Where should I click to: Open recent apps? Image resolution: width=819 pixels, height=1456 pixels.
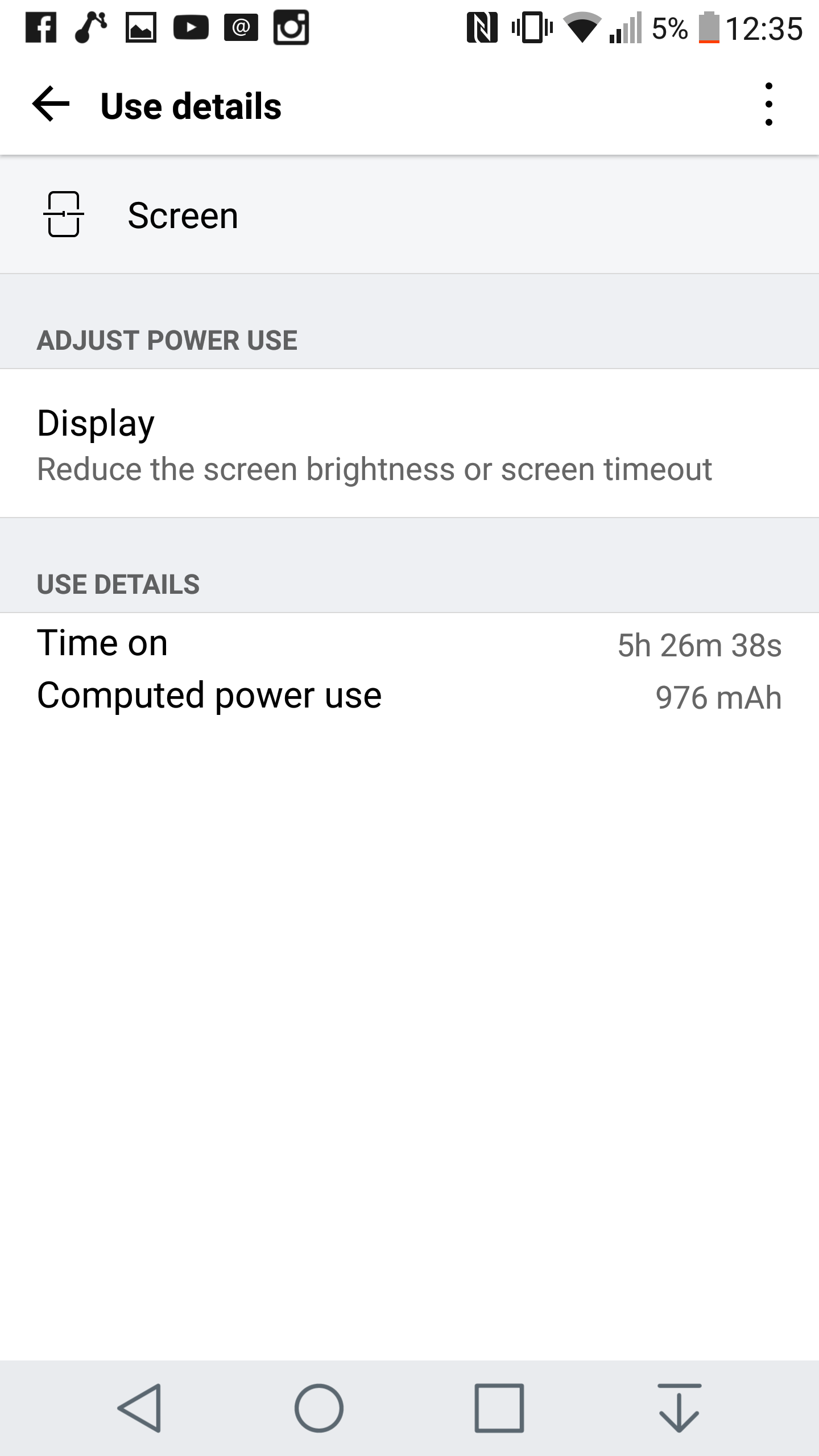click(x=499, y=1408)
